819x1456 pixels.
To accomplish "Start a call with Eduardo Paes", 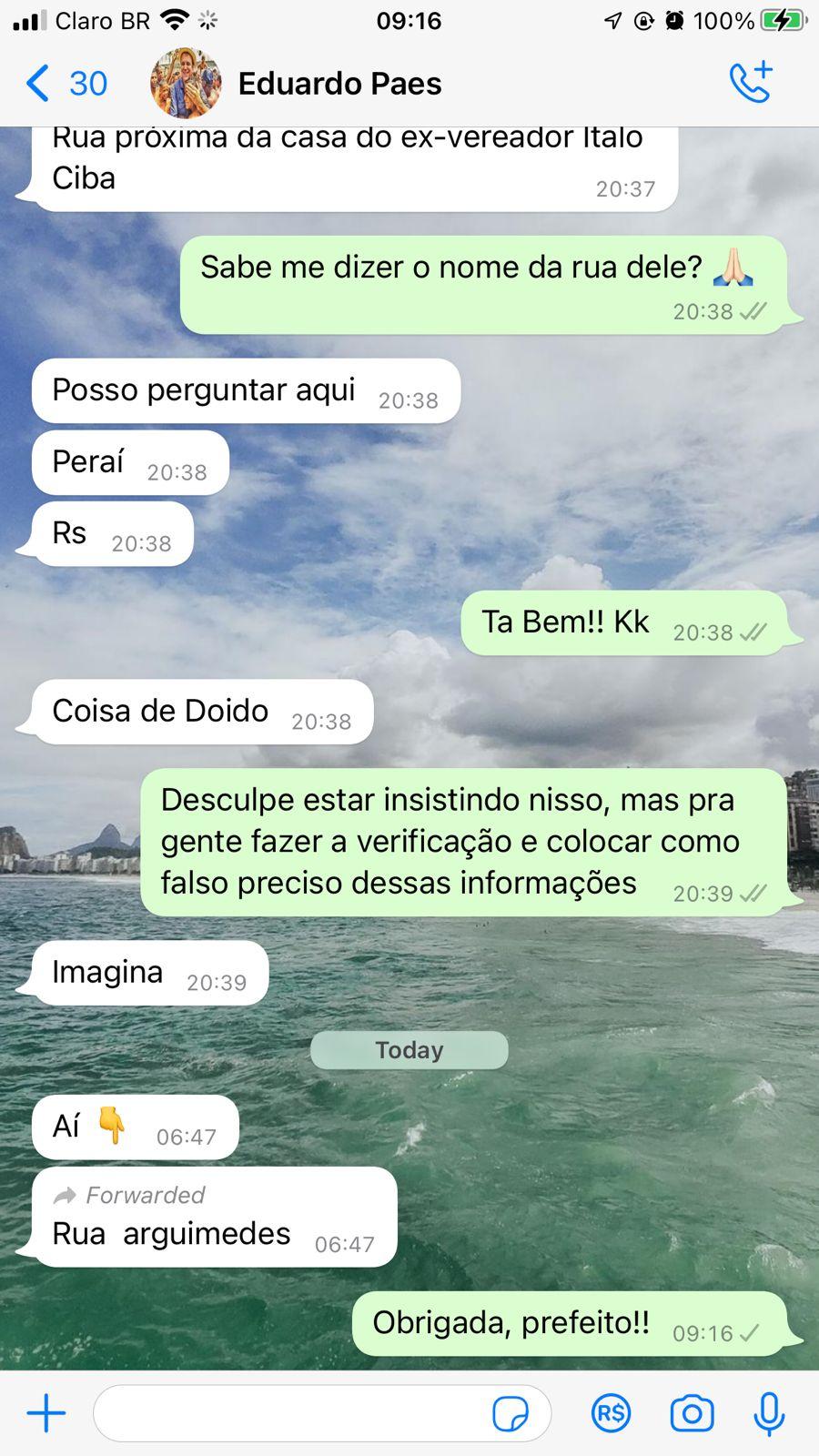I will [751, 82].
